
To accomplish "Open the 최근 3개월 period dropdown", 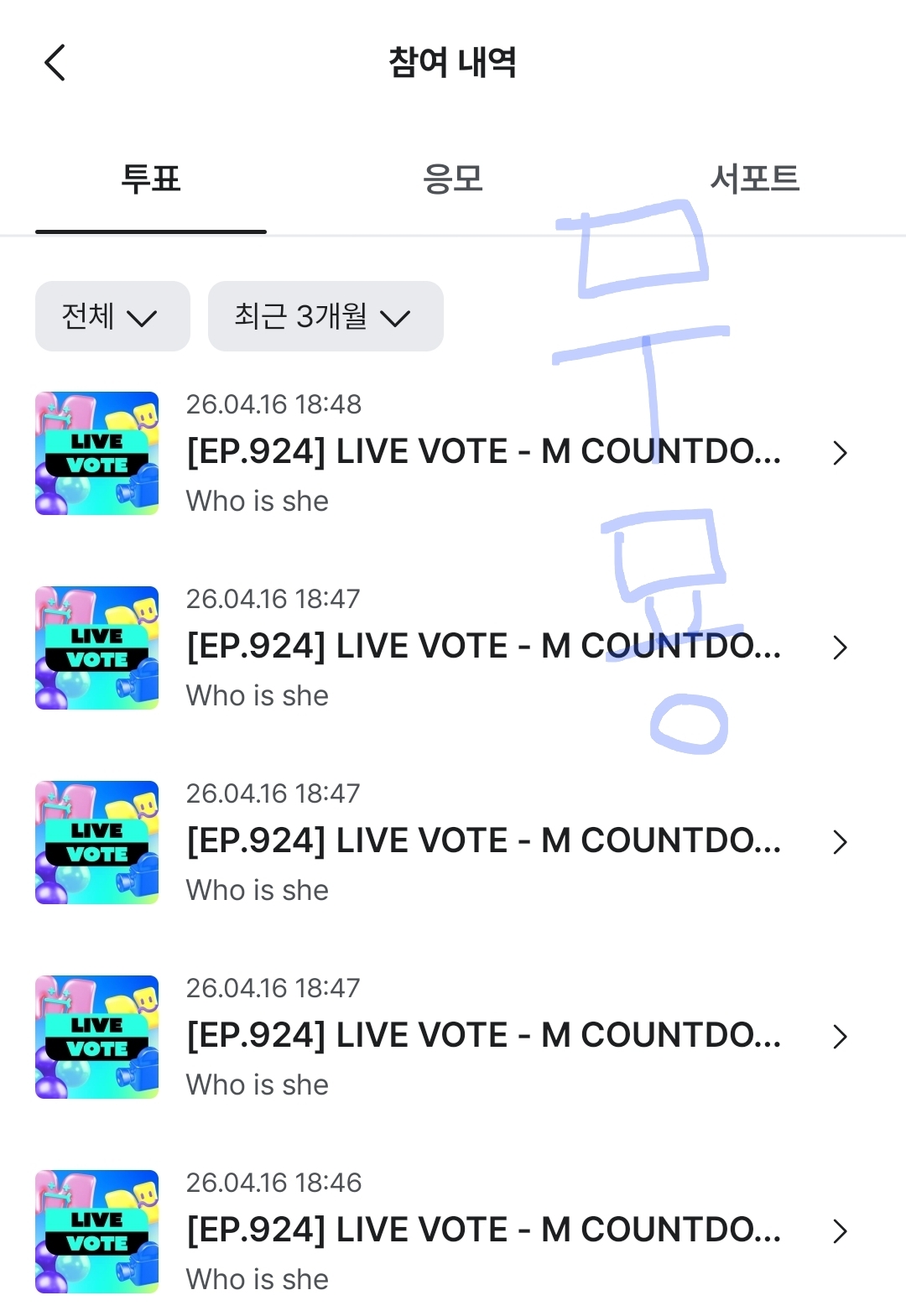I will coord(325,316).
